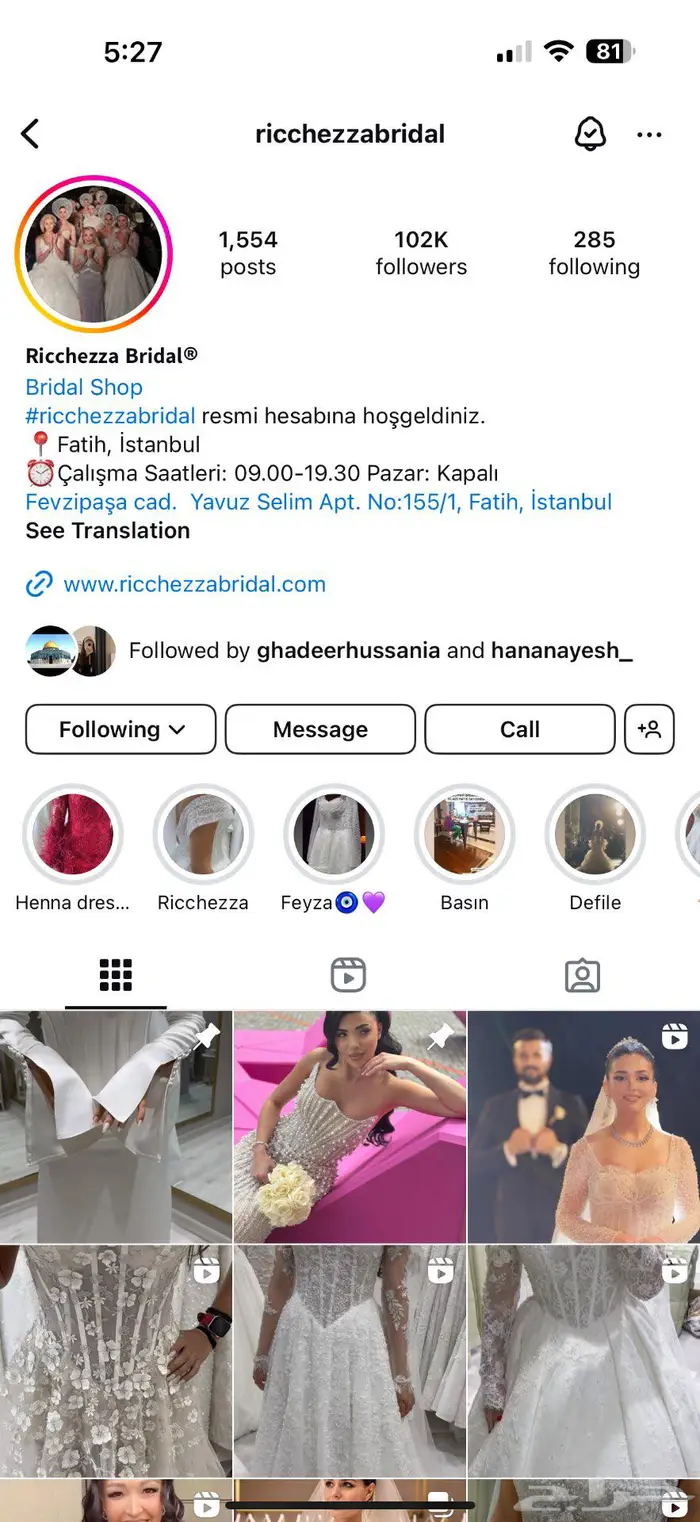Open the notification bell settings

[590, 134]
